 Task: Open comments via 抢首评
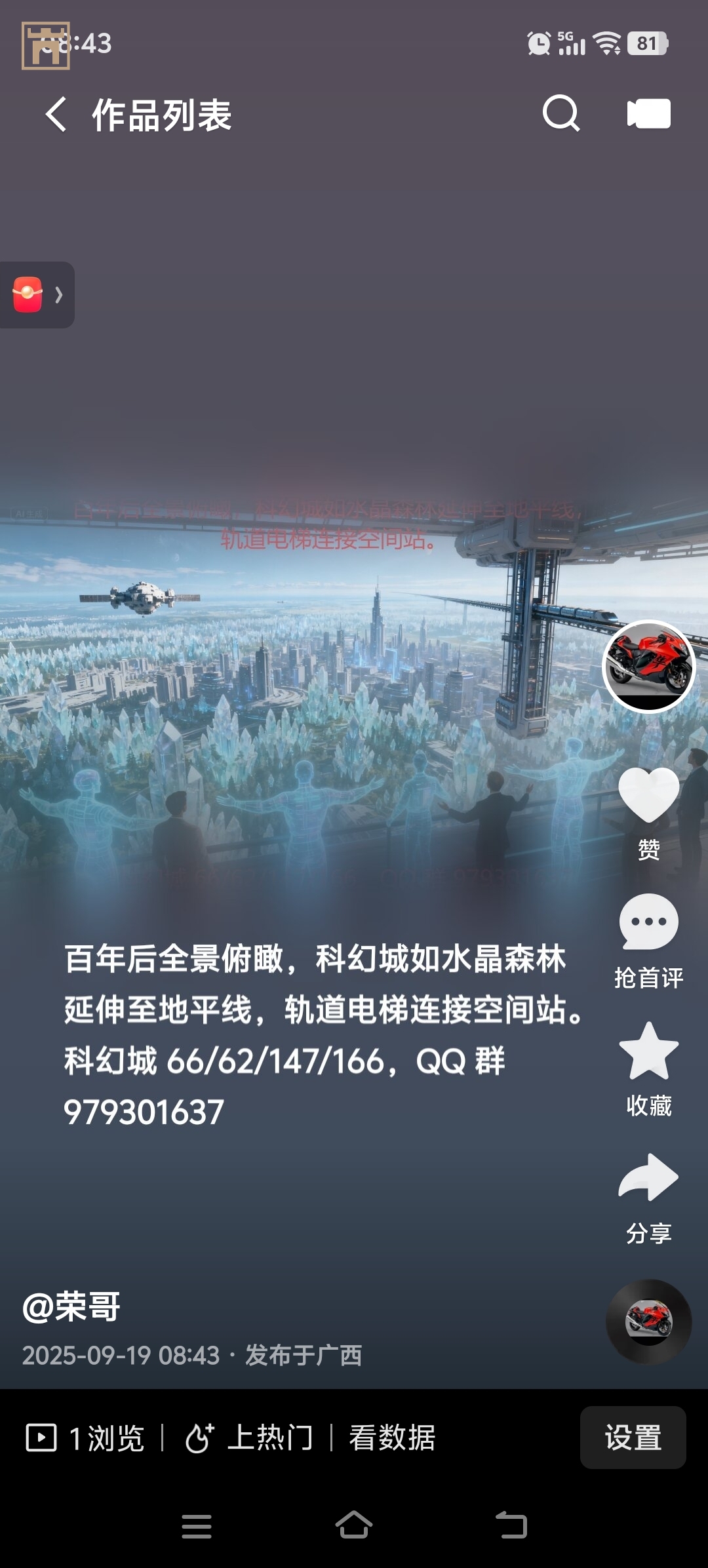click(648, 923)
